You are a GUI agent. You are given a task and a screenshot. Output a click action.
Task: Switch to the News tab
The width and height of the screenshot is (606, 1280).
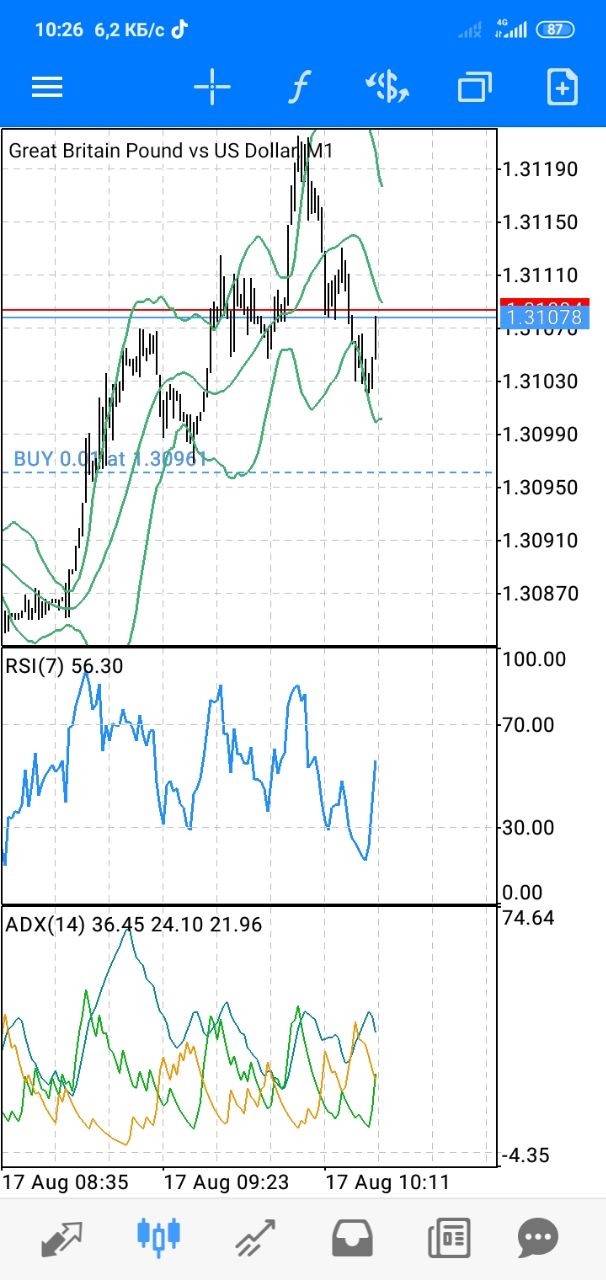[x=449, y=1238]
